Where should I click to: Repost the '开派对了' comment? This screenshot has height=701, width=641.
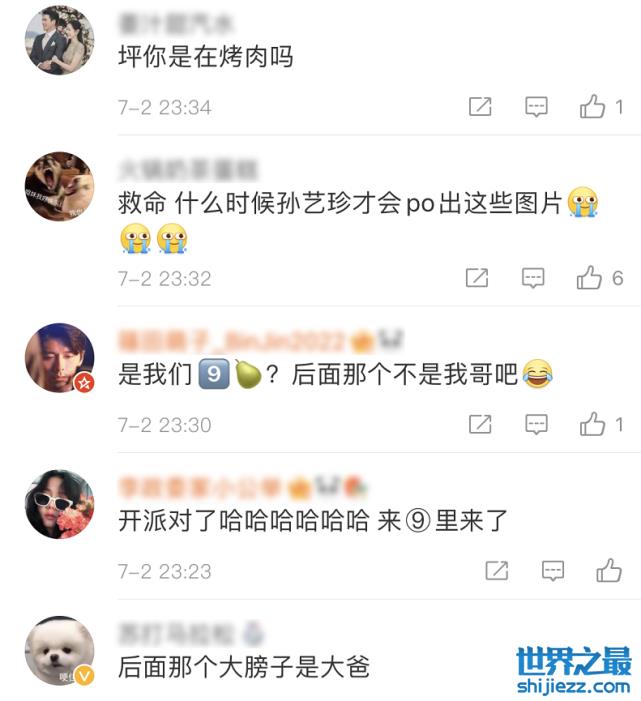click(x=496, y=571)
